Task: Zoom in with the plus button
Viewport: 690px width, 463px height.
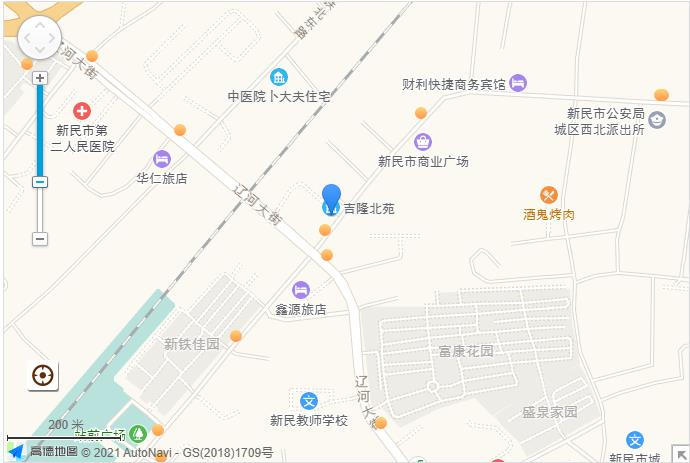Action: [40, 78]
